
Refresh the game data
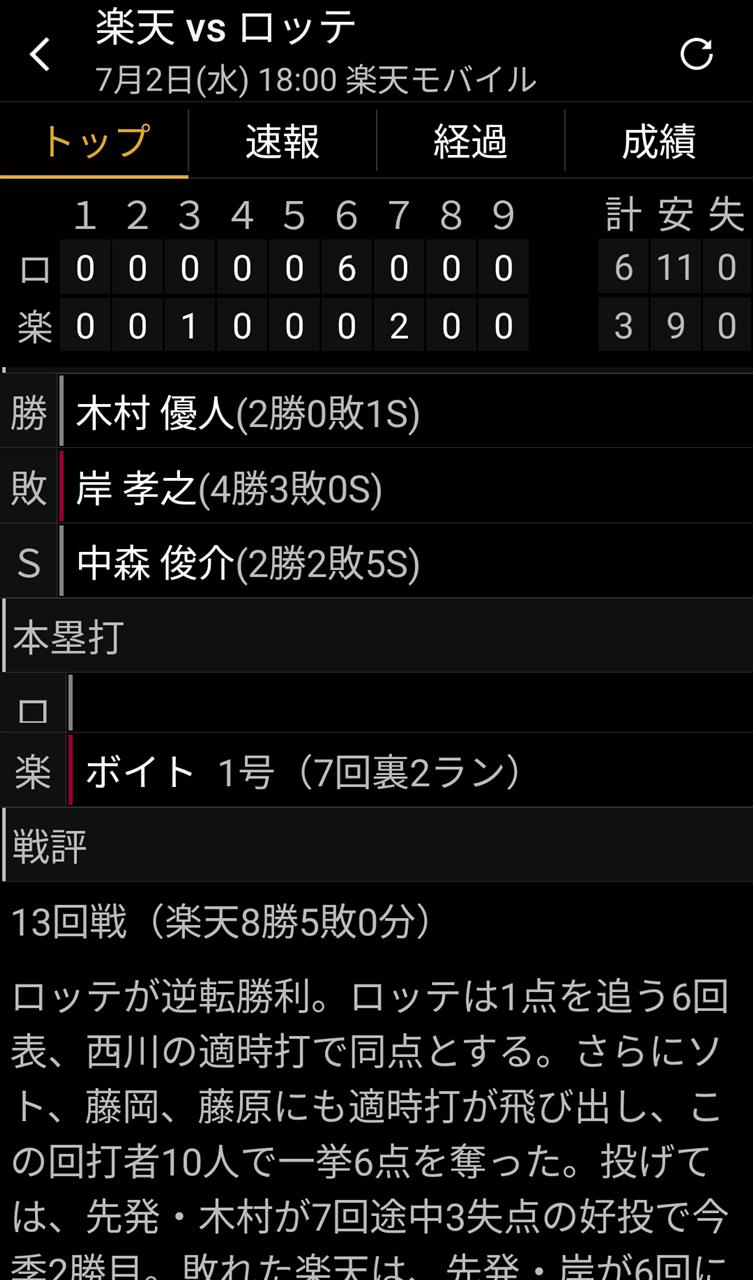pos(696,54)
